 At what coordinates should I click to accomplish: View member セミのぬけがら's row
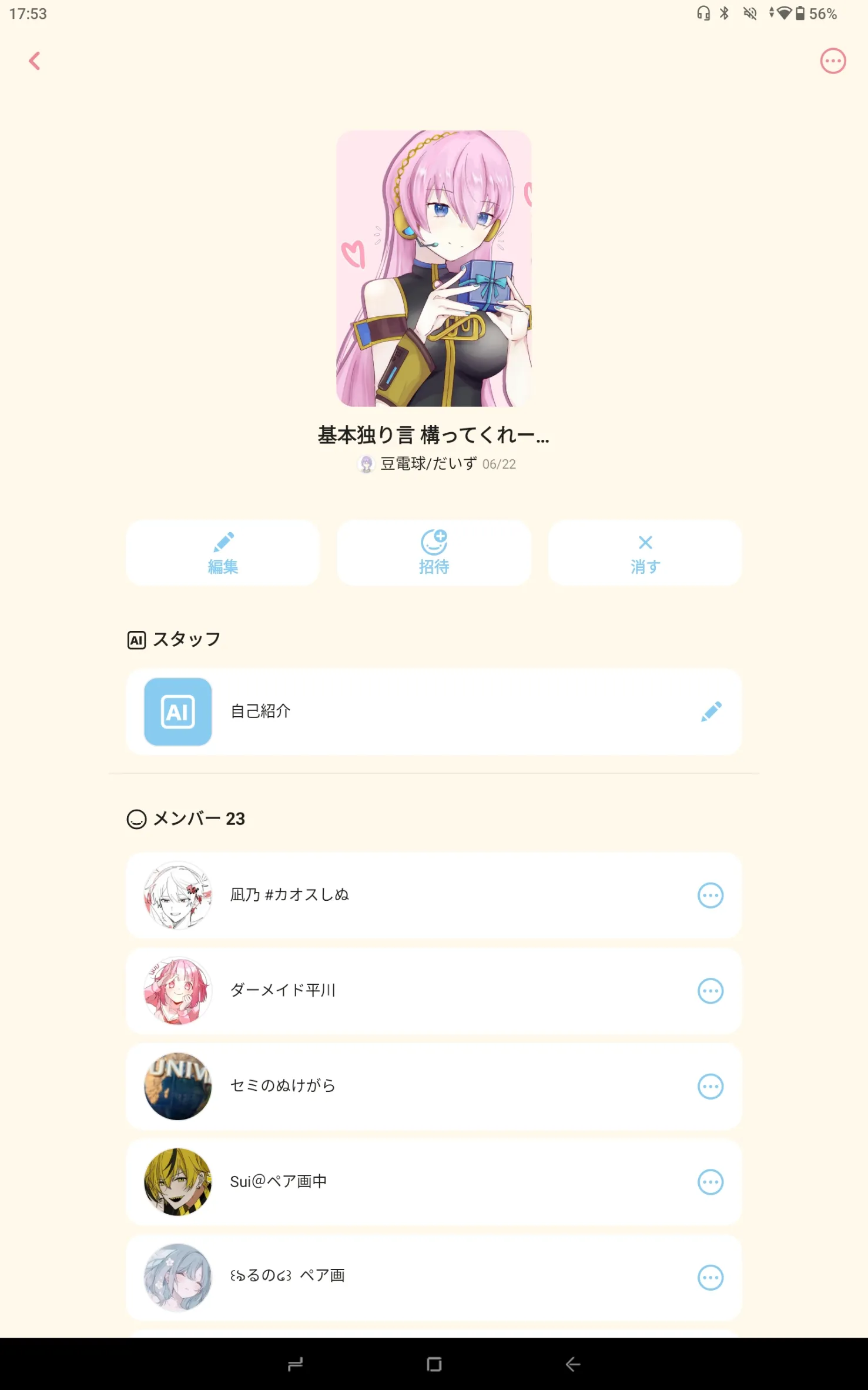[434, 1087]
